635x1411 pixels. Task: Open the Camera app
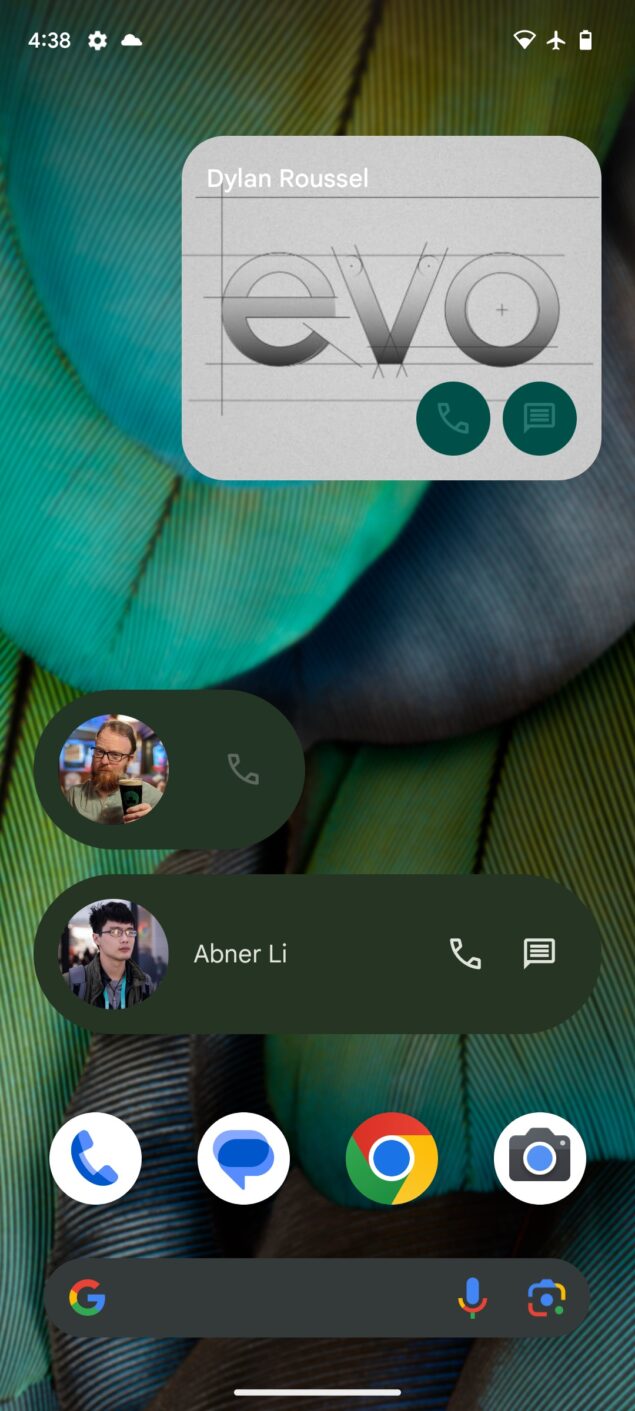click(539, 1158)
